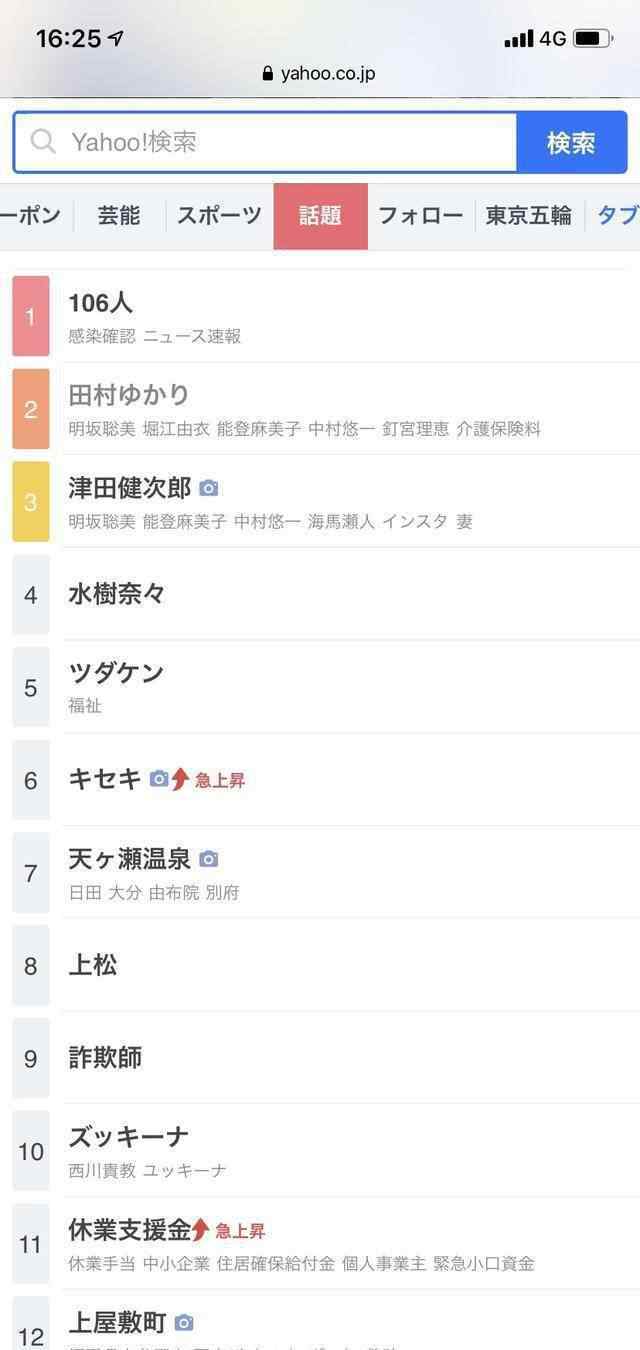Open the フォロー tab
The height and width of the screenshot is (1350, 640).
[421, 216]
